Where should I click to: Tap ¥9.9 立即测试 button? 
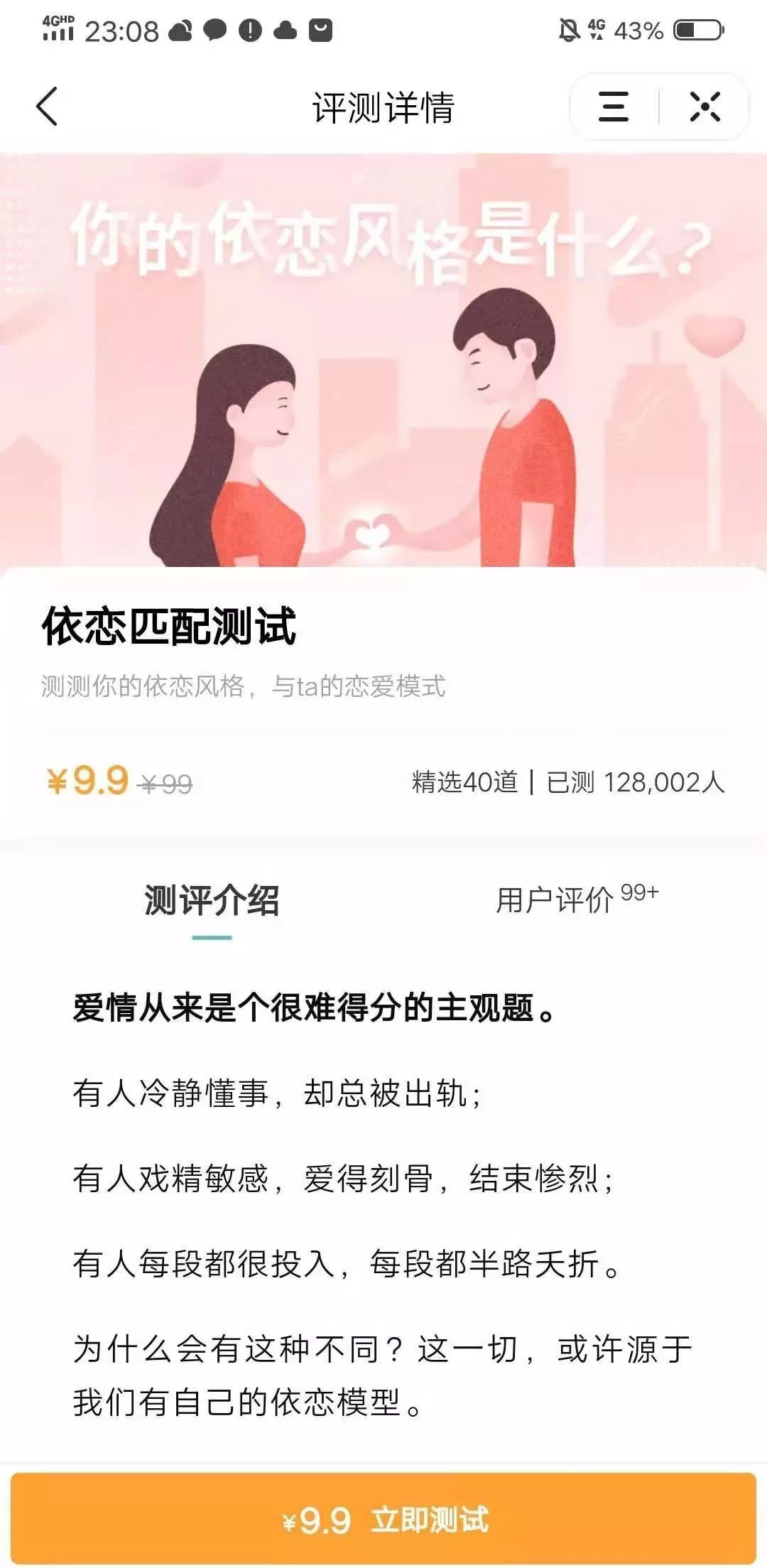pyautogui.click(x=383, y=1520)
